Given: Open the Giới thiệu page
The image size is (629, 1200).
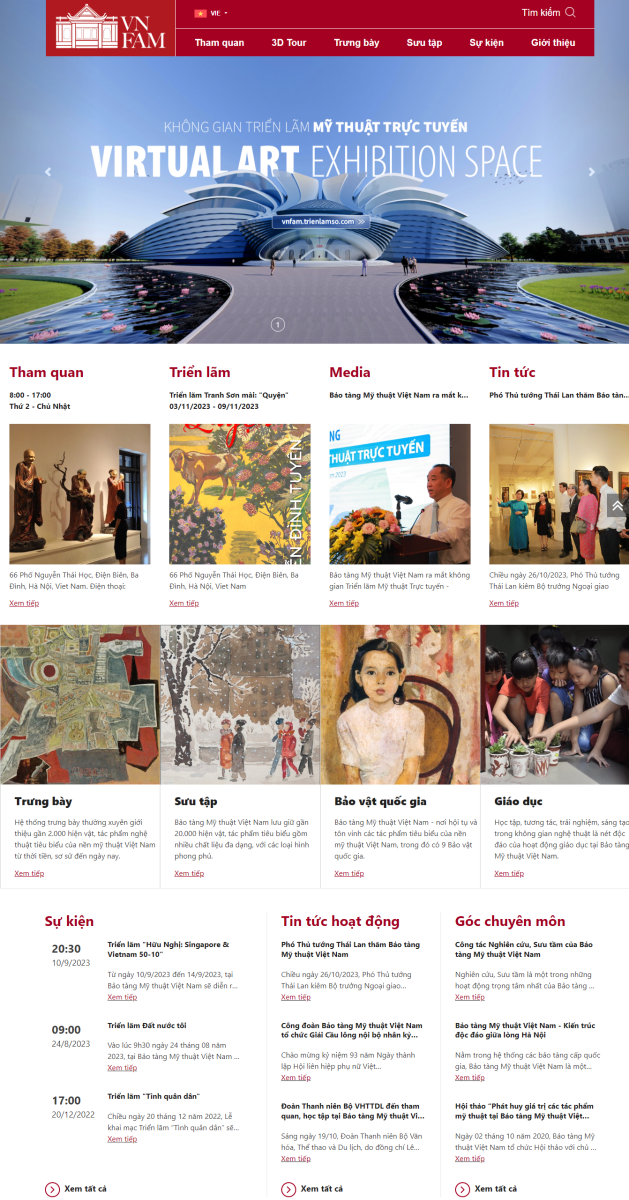Looking at the screenshot, I should pos(553,43).
